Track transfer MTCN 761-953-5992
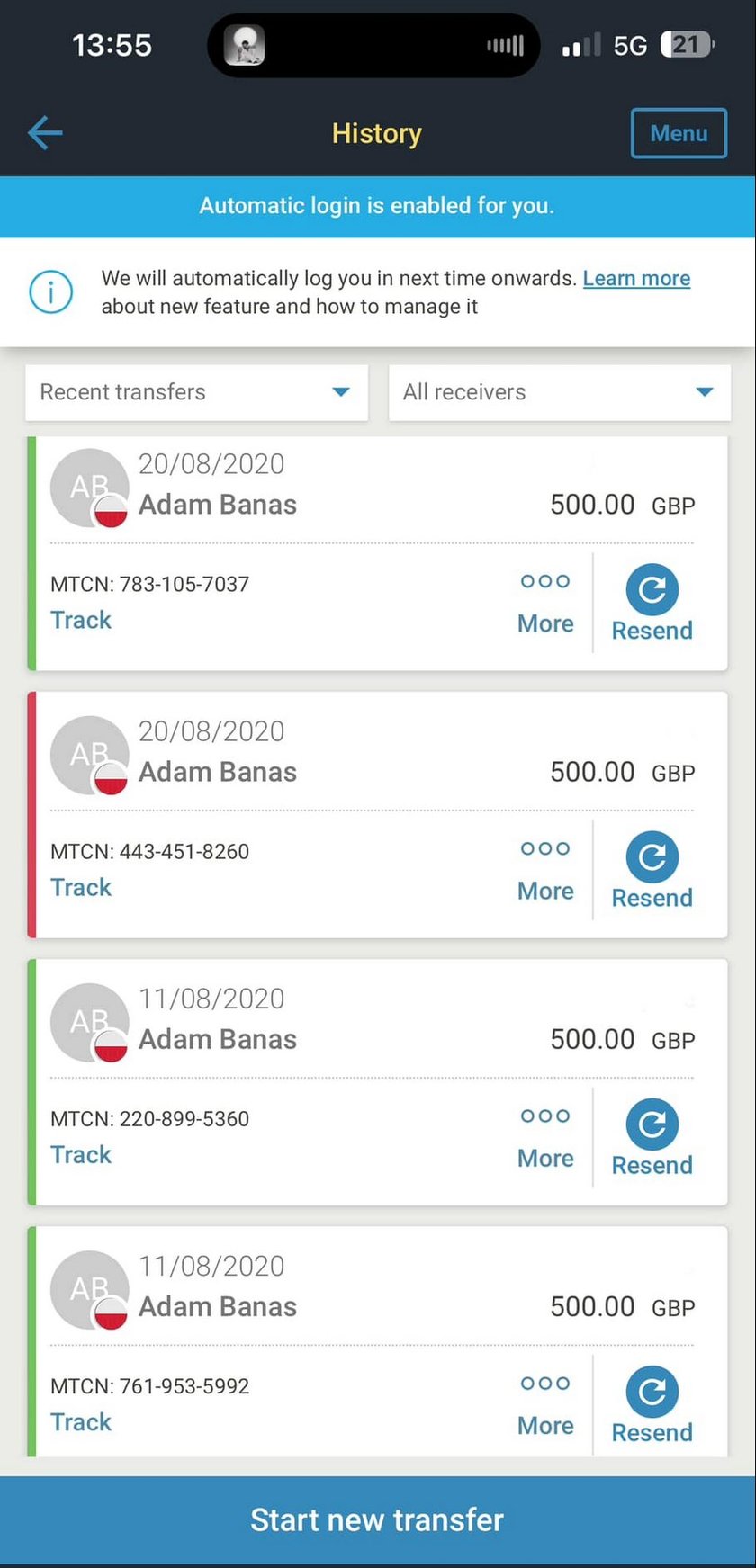The width and height of the screenshot is (756, 1568). (x=81, y=1421)
